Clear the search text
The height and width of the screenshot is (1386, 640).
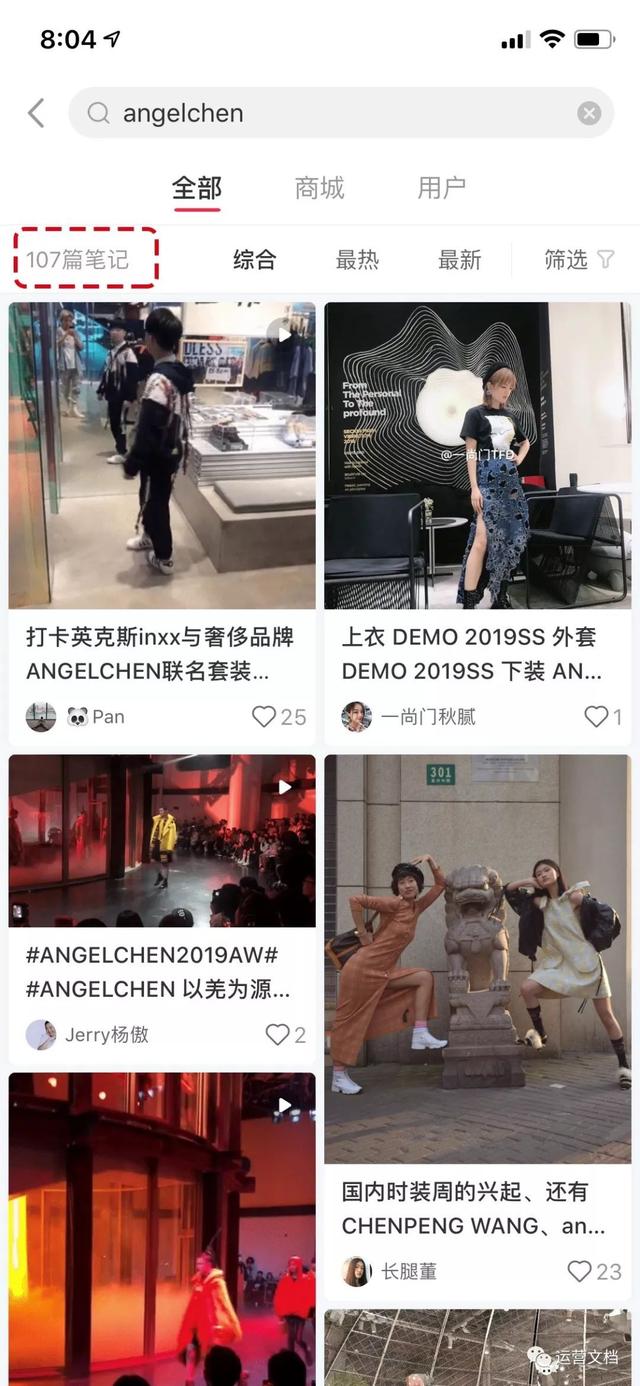589,113
